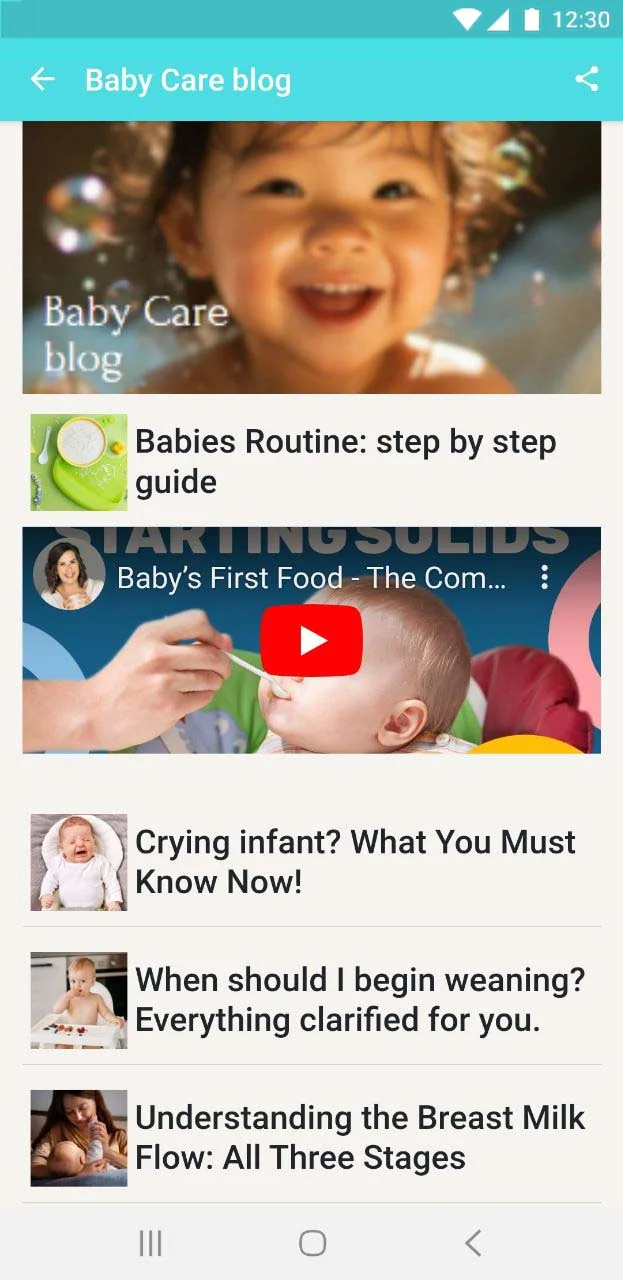The image size is (623, 1280).
Task: Share the Baby Care blog
Action: 587,80
